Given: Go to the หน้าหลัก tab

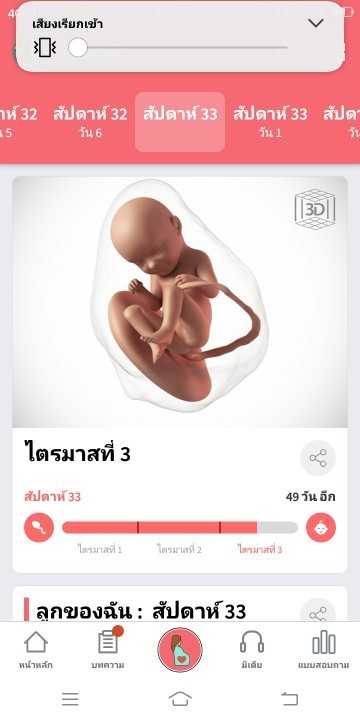Looking at the screenshot, I should click(36, 650).
